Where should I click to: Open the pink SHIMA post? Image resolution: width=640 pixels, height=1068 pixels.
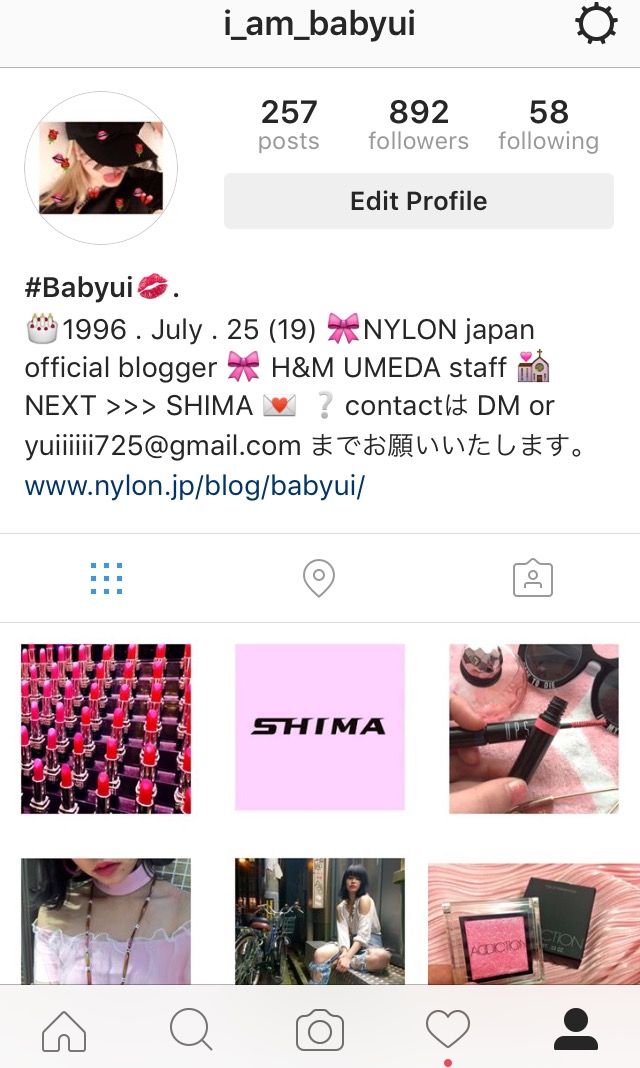[x=319, y=728]
